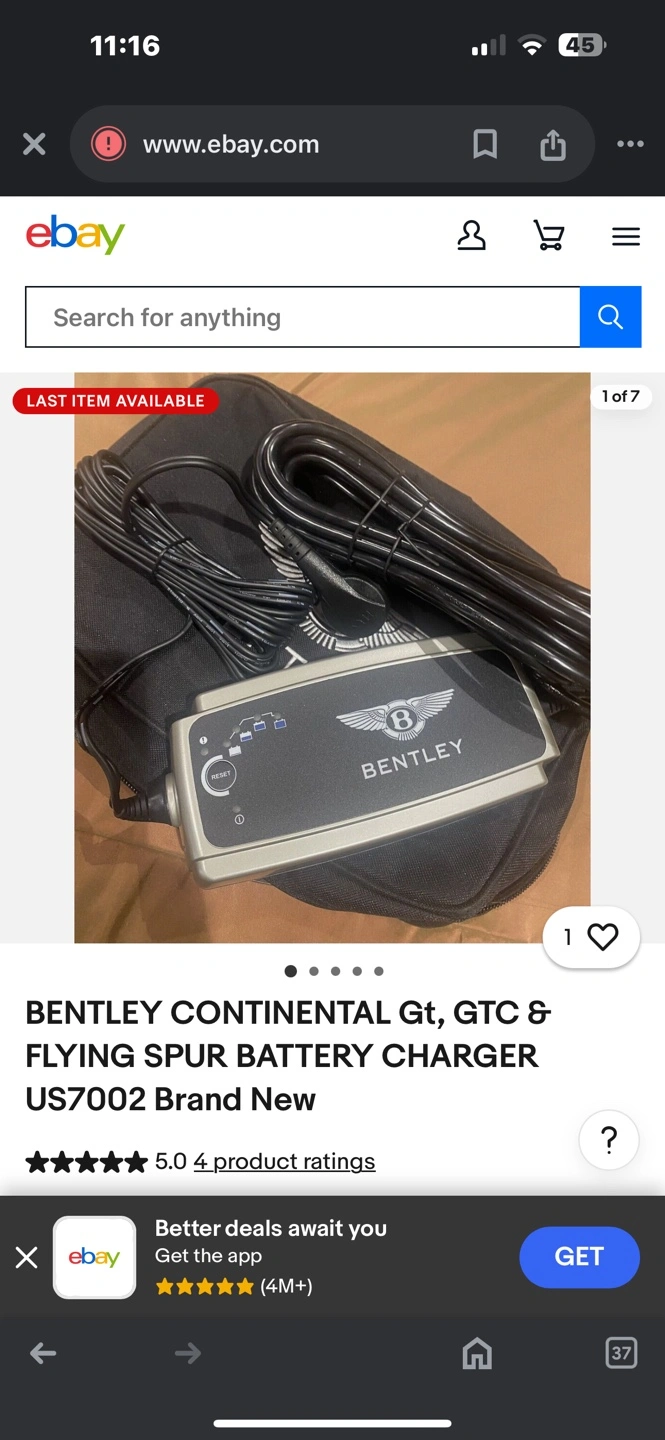View the shopping cart
The image size is (665, 1440).
click(x=548, y=236)
